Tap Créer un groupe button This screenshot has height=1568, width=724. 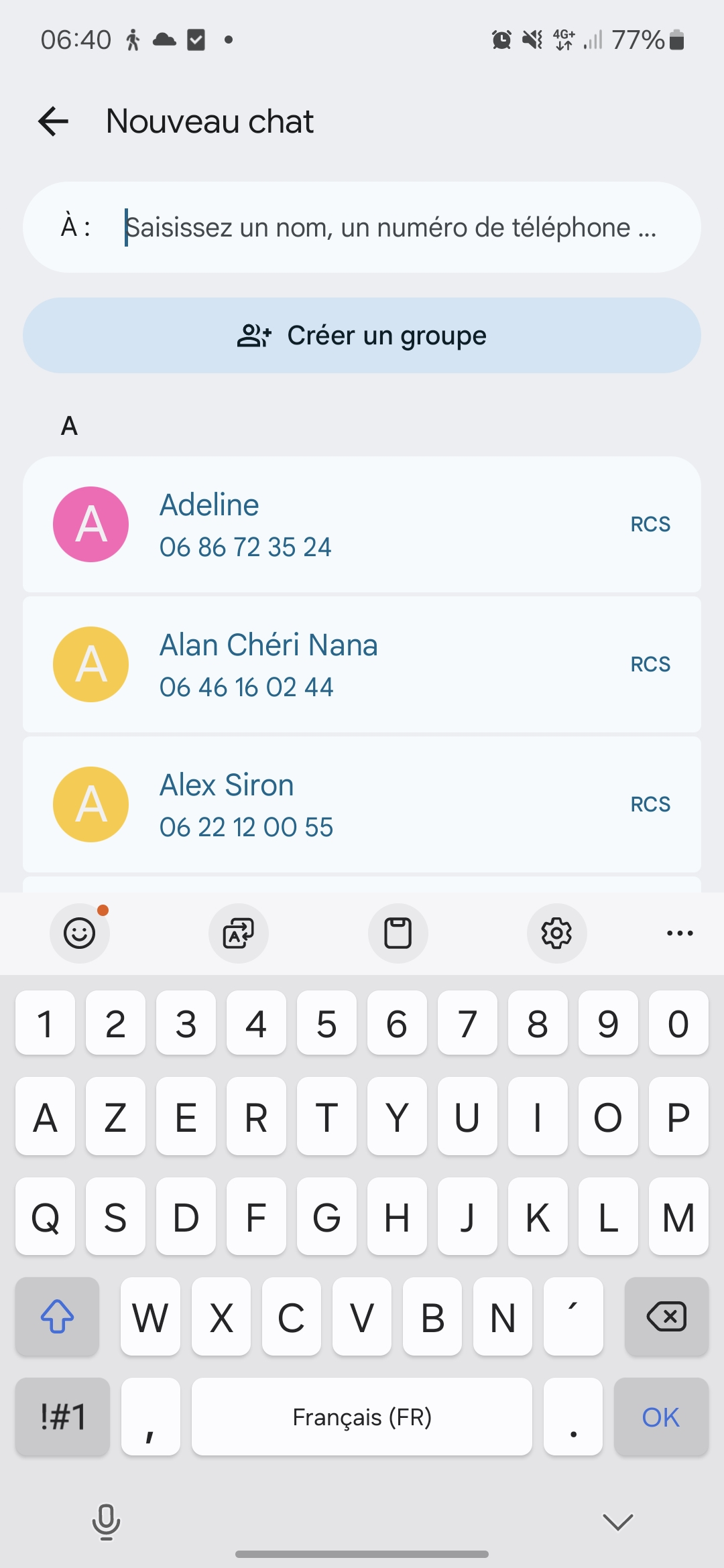[x=362, y=335]
